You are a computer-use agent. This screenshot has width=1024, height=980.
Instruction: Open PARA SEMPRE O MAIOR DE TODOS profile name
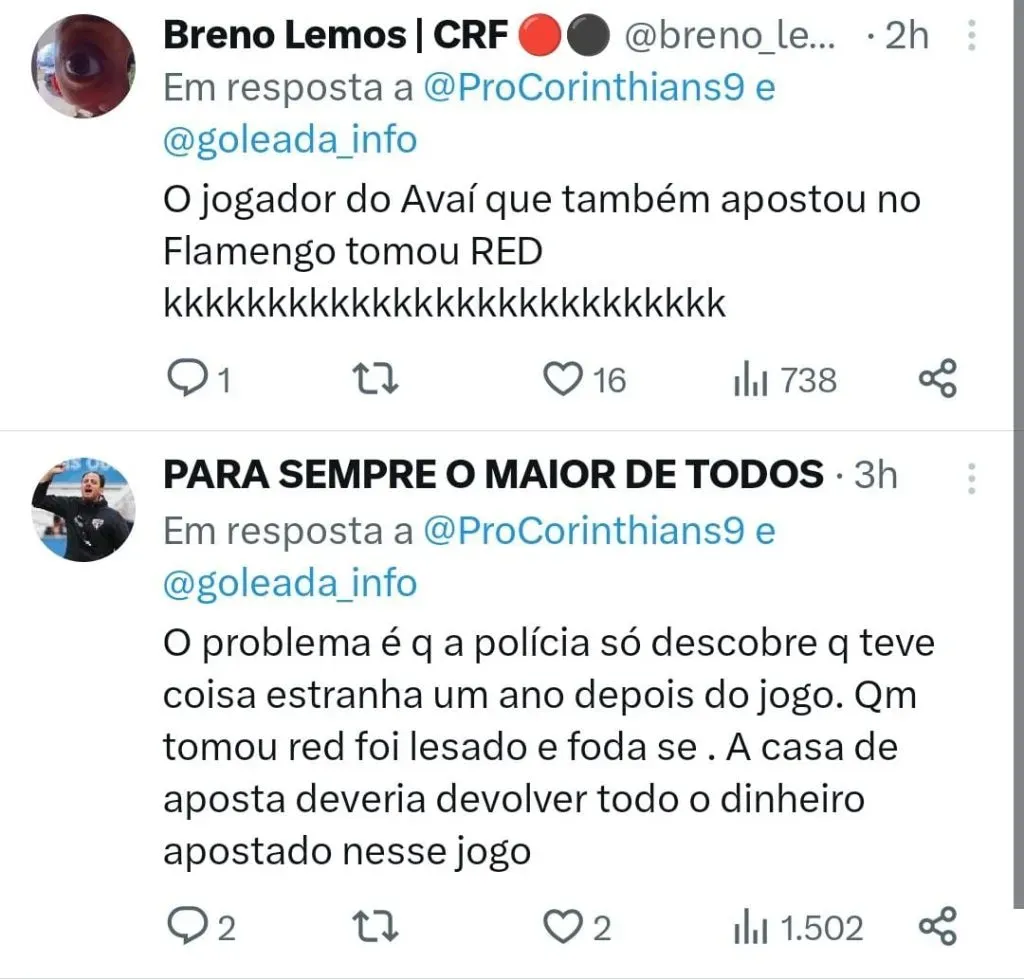tap(494, 475)
